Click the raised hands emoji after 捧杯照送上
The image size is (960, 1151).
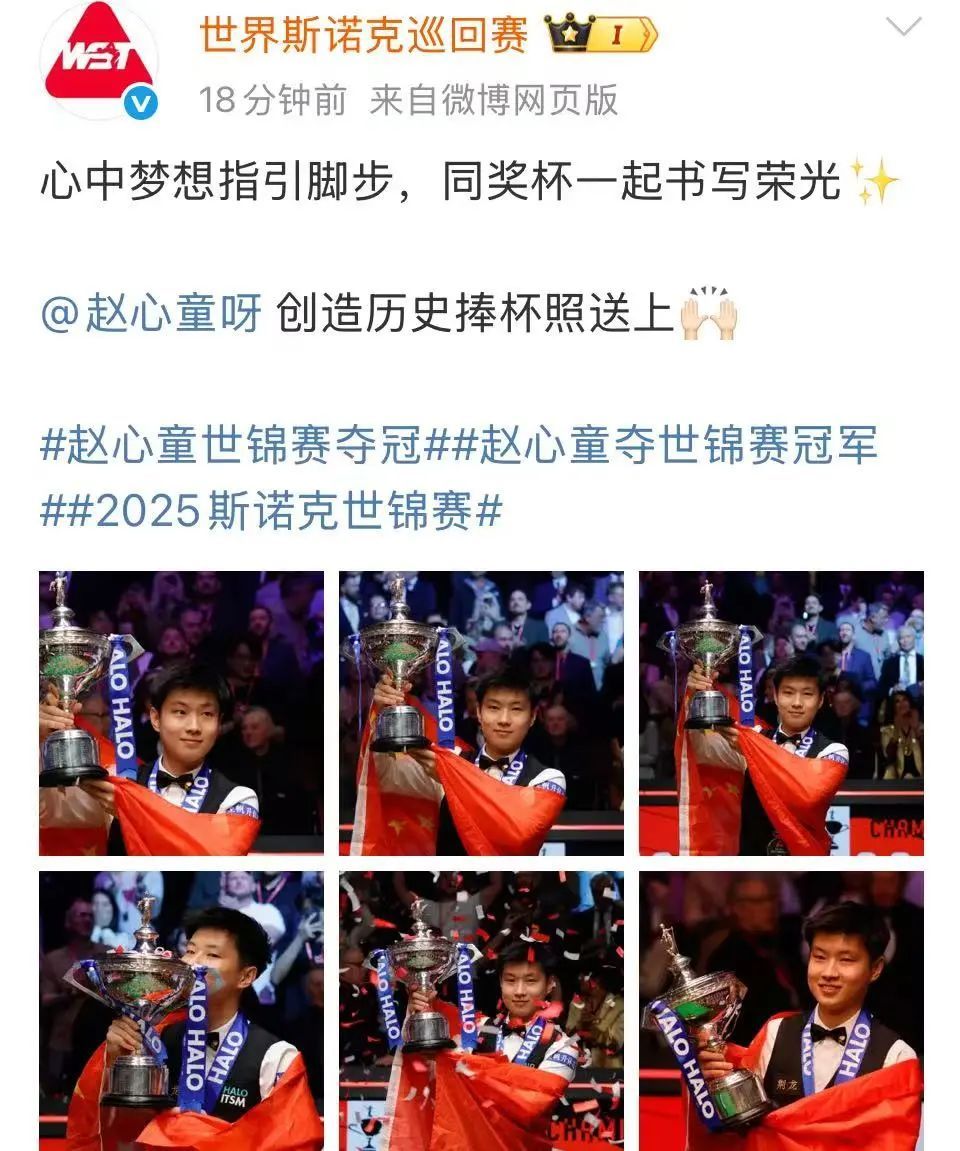711,313
